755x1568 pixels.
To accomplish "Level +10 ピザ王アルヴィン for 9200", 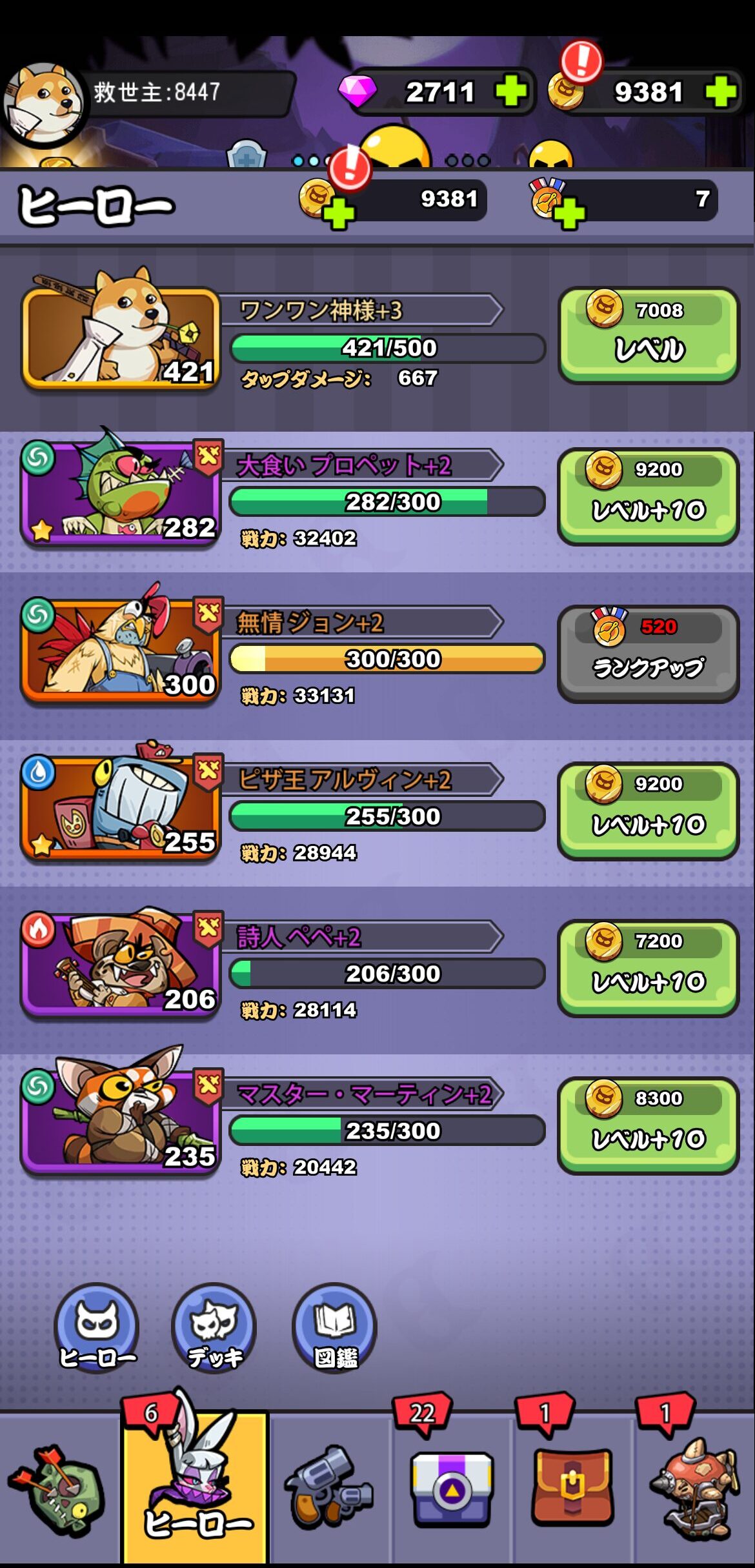I will pyautogui.click(x=648, y=810).
